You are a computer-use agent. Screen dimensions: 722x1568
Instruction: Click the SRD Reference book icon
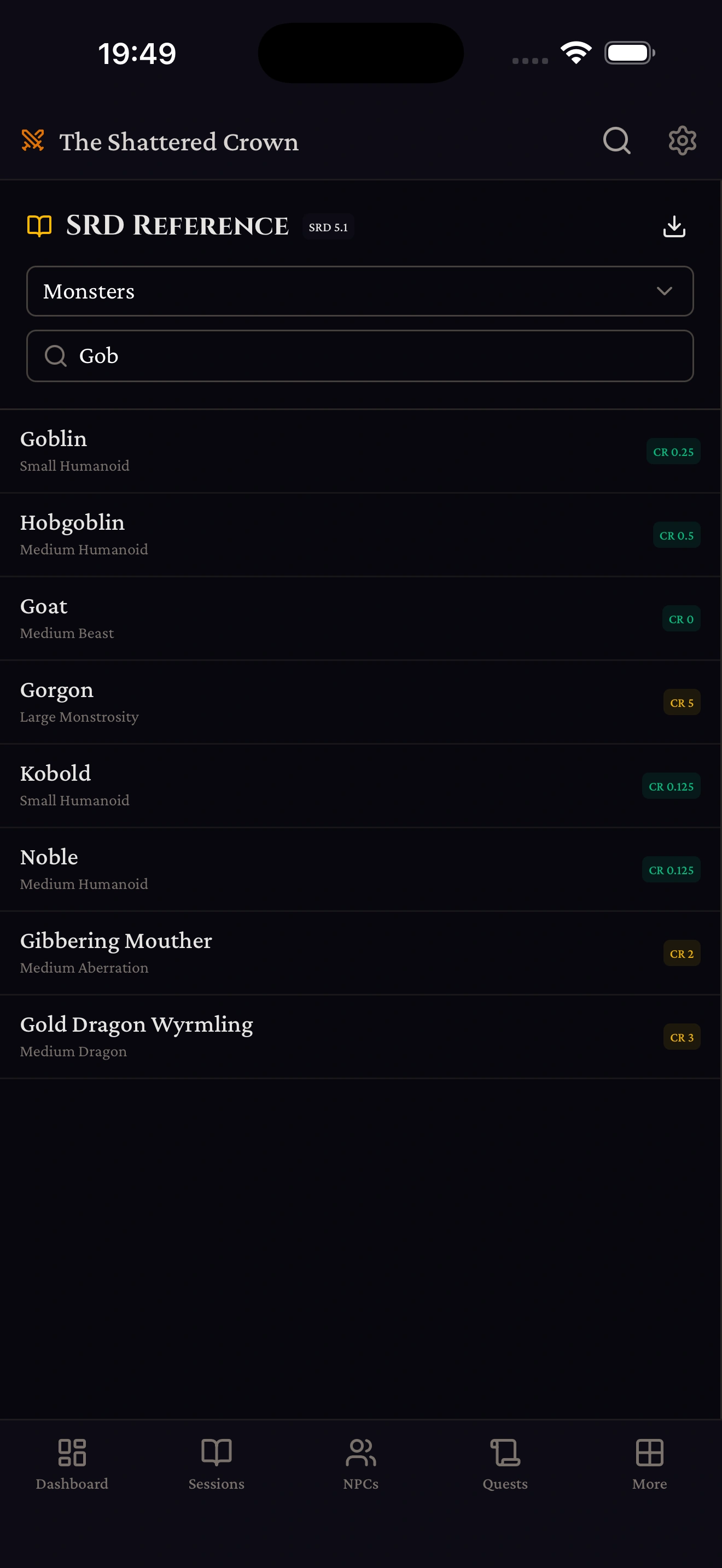(39, 226)
